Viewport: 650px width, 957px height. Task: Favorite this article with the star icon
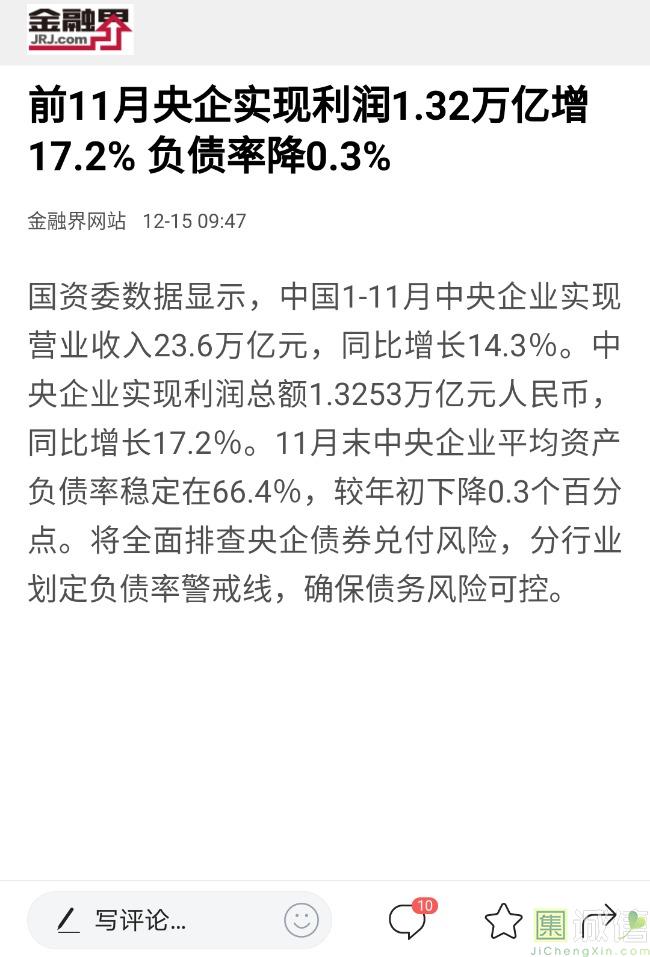(503, 921)
